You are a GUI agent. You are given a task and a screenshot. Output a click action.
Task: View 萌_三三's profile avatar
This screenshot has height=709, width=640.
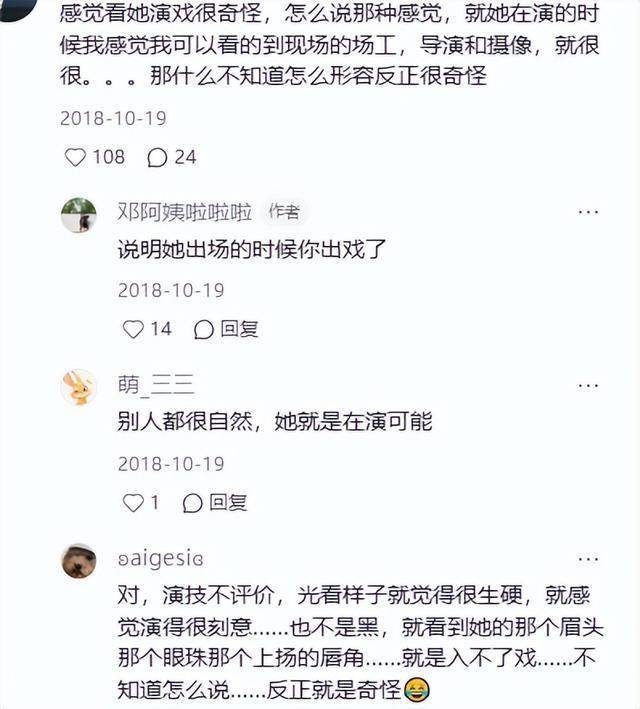(x=79, y=387)
